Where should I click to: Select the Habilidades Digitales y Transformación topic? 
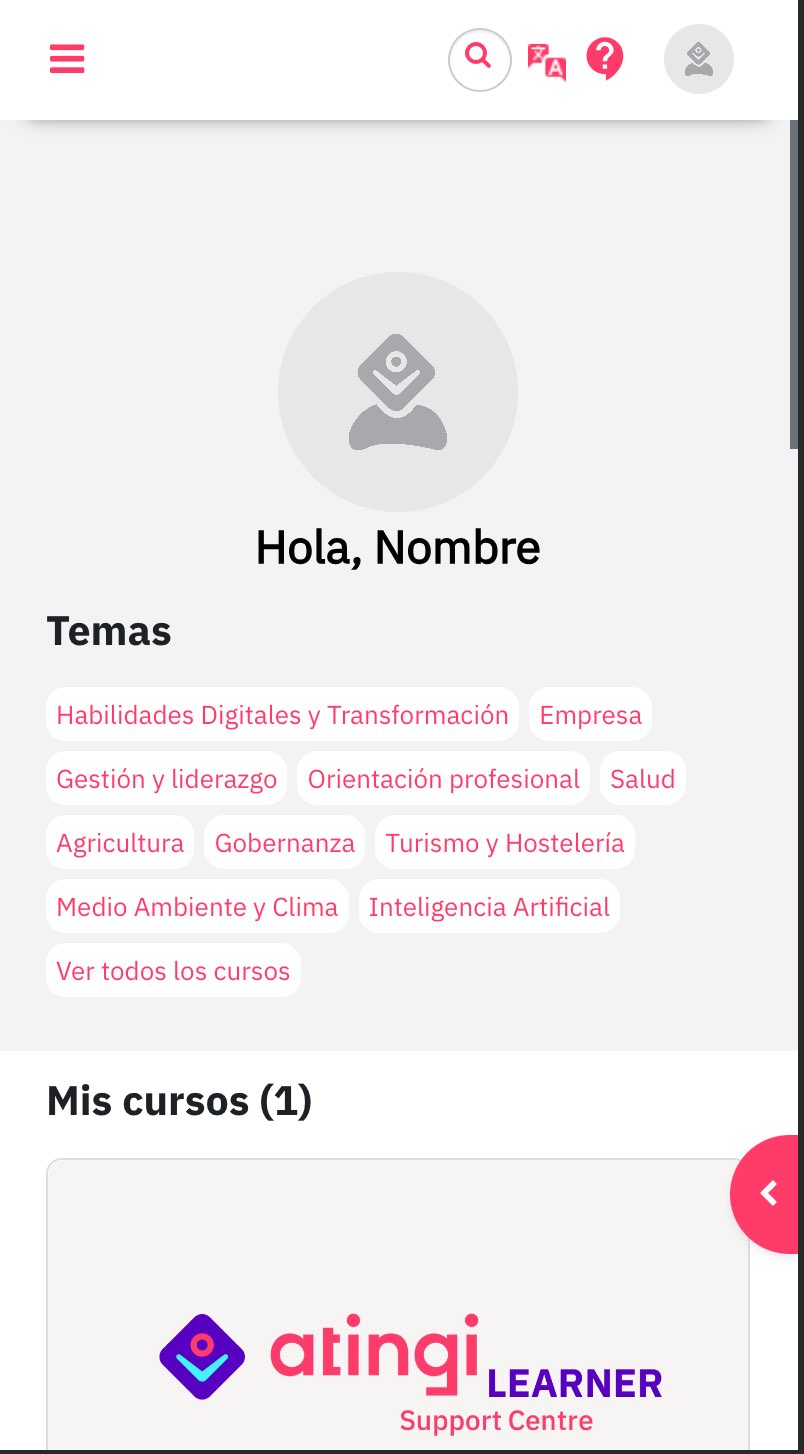(282, 714)
